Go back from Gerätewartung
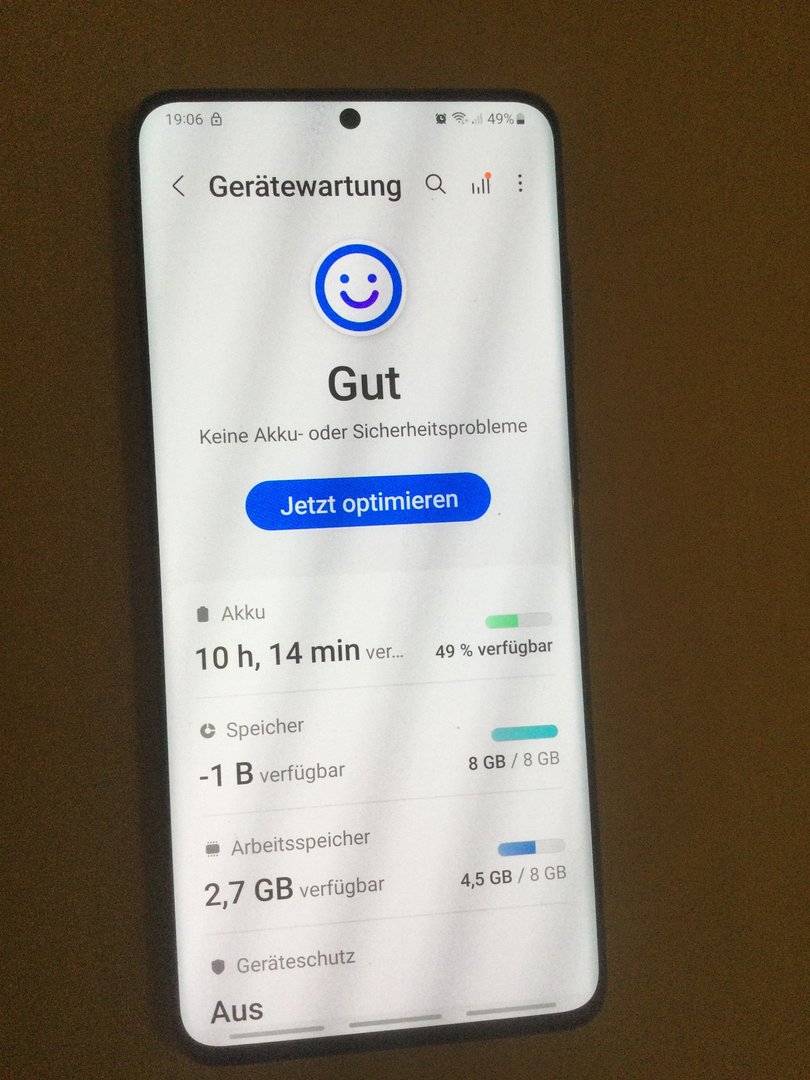 click(x=179, y=186)
